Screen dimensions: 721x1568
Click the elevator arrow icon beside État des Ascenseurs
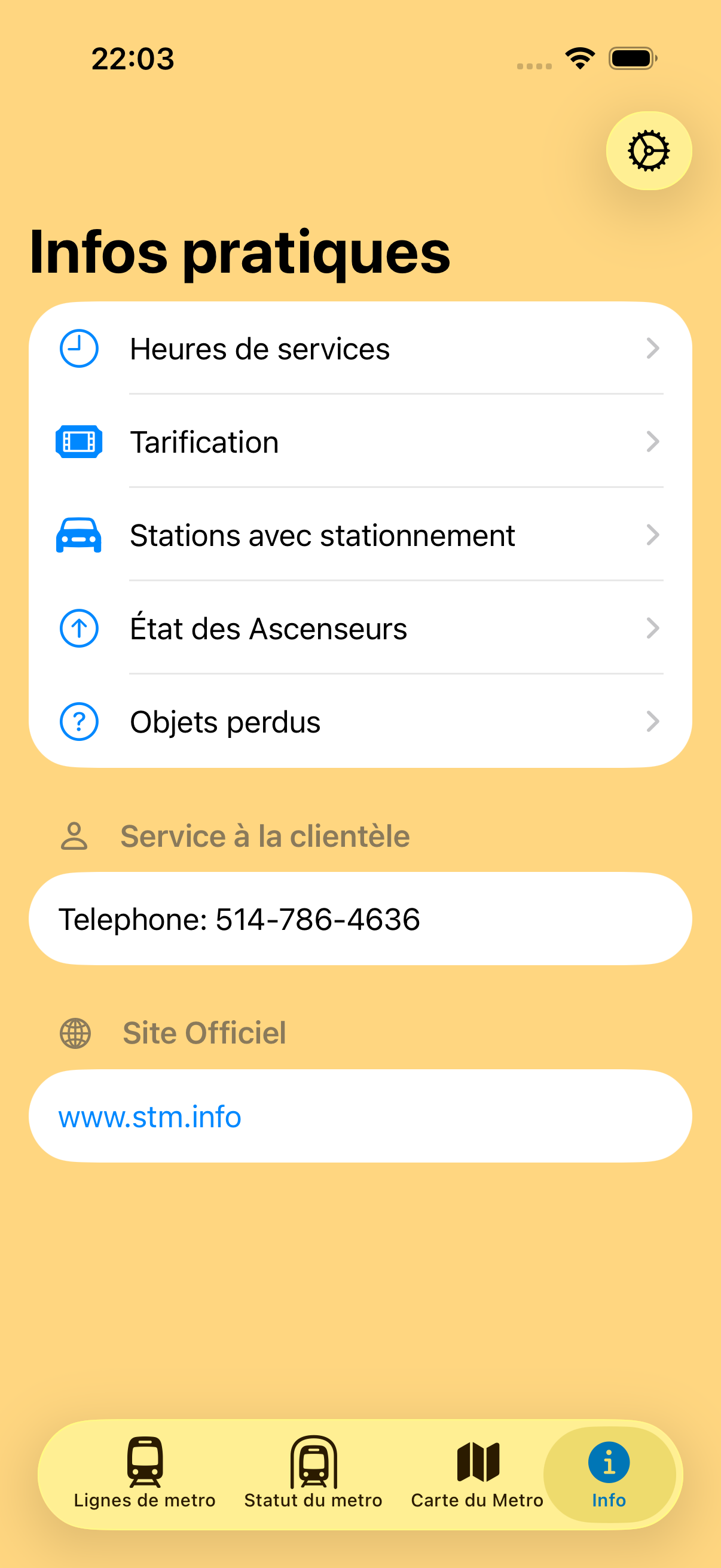[x=78, y=628]
